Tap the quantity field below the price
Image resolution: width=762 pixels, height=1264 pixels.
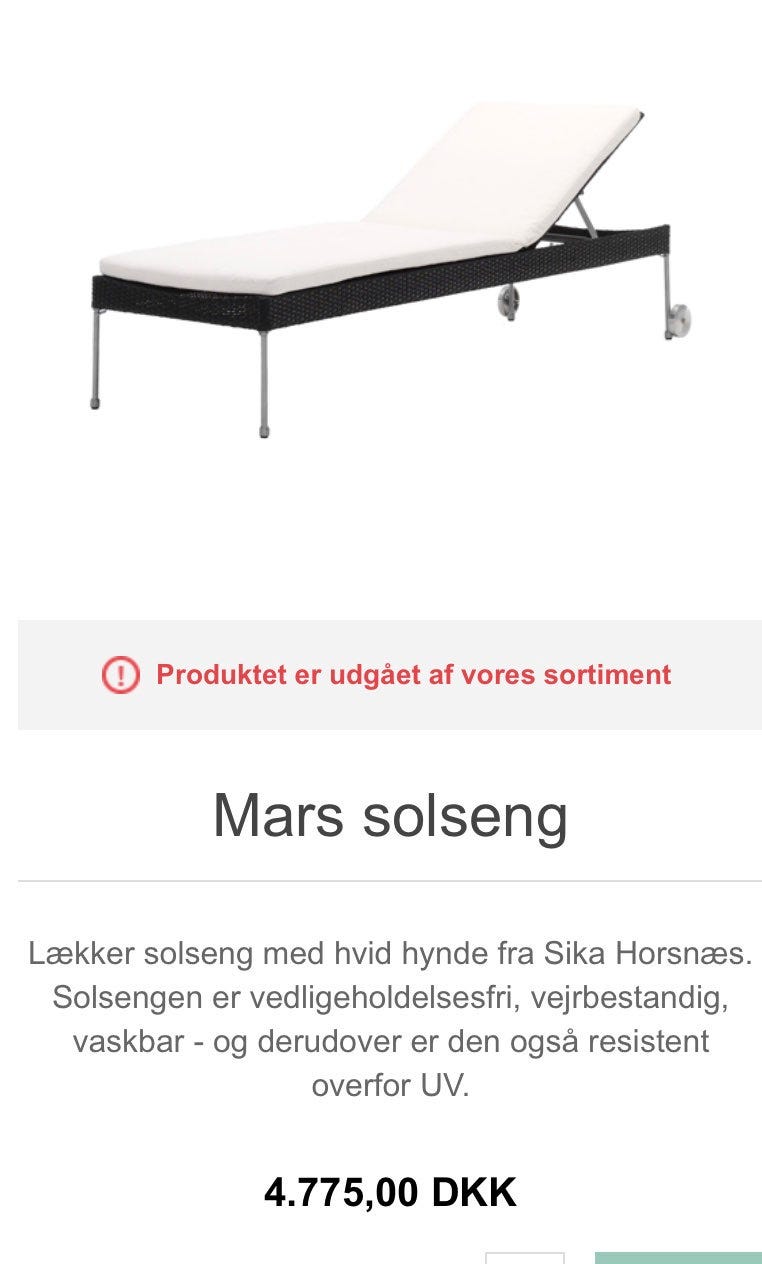click(x=525, y=1258)
